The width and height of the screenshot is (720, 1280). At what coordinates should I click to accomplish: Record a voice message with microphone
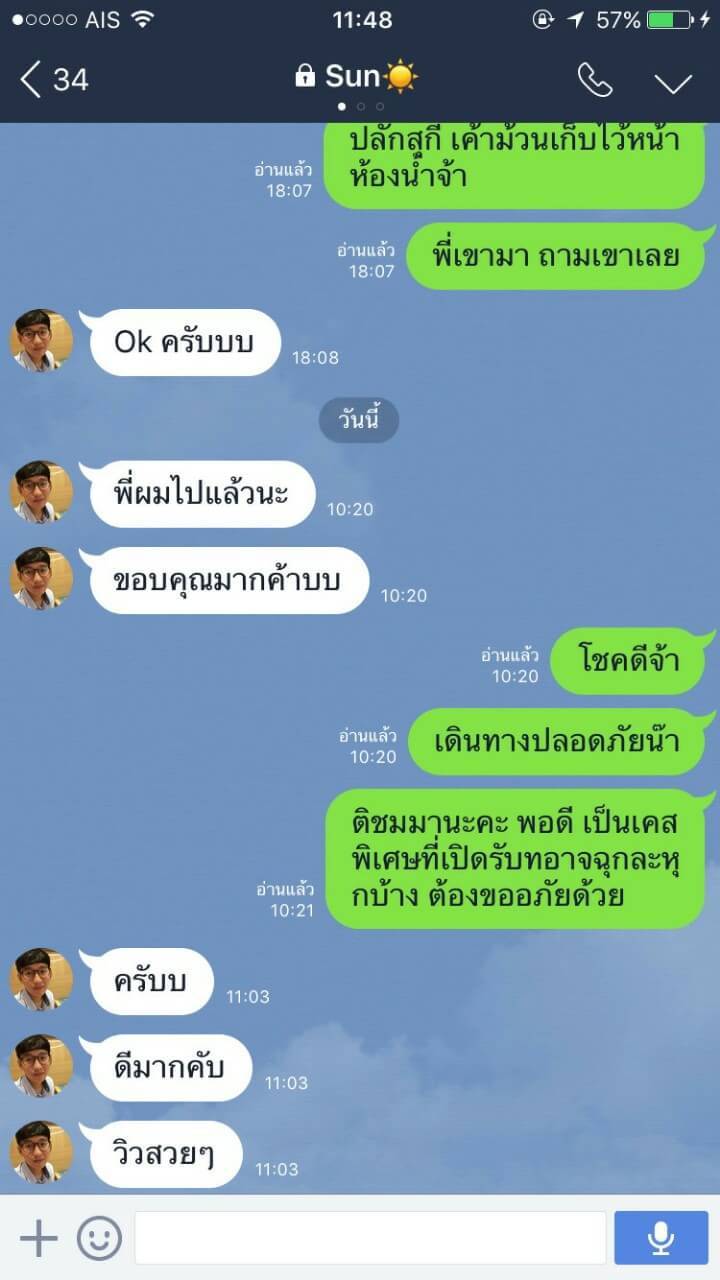click(661, 1238)
